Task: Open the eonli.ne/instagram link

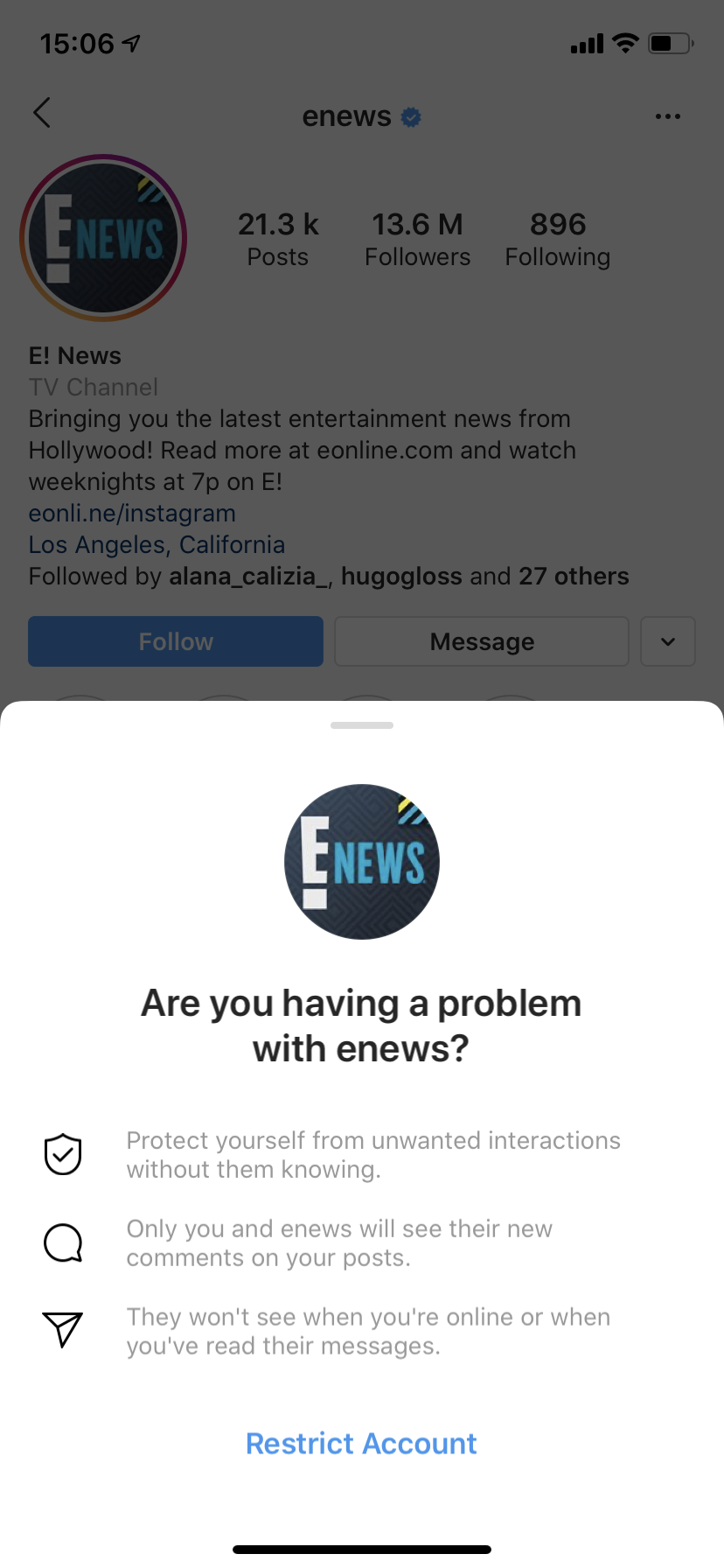Action: pyautogui.click(x=132, y=513)
